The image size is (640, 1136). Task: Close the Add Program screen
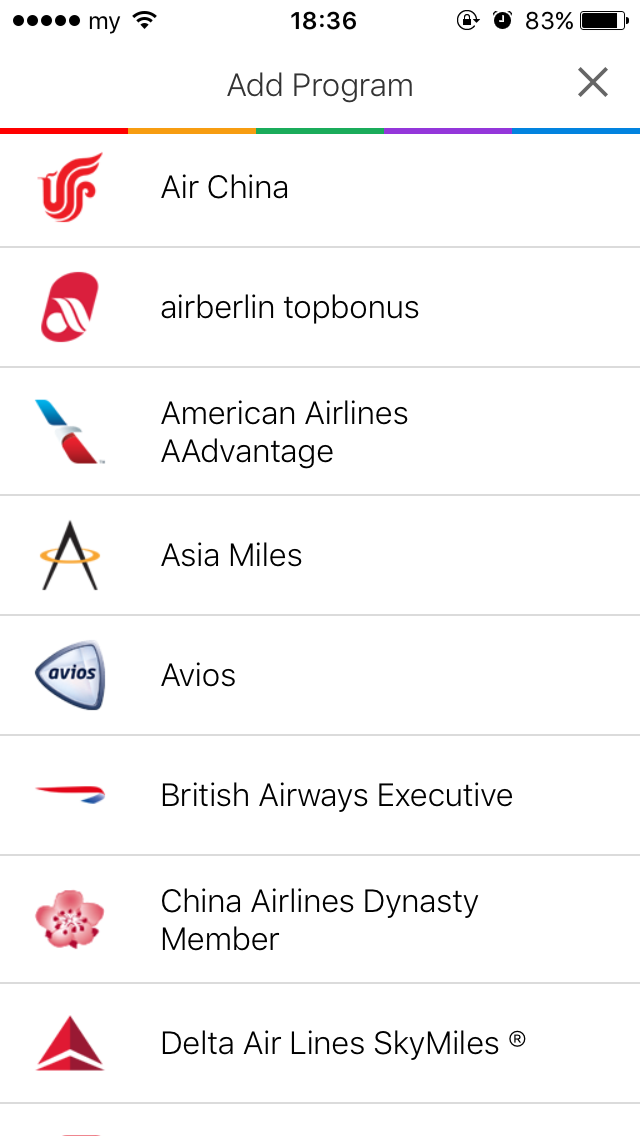(x=592, y=83)
